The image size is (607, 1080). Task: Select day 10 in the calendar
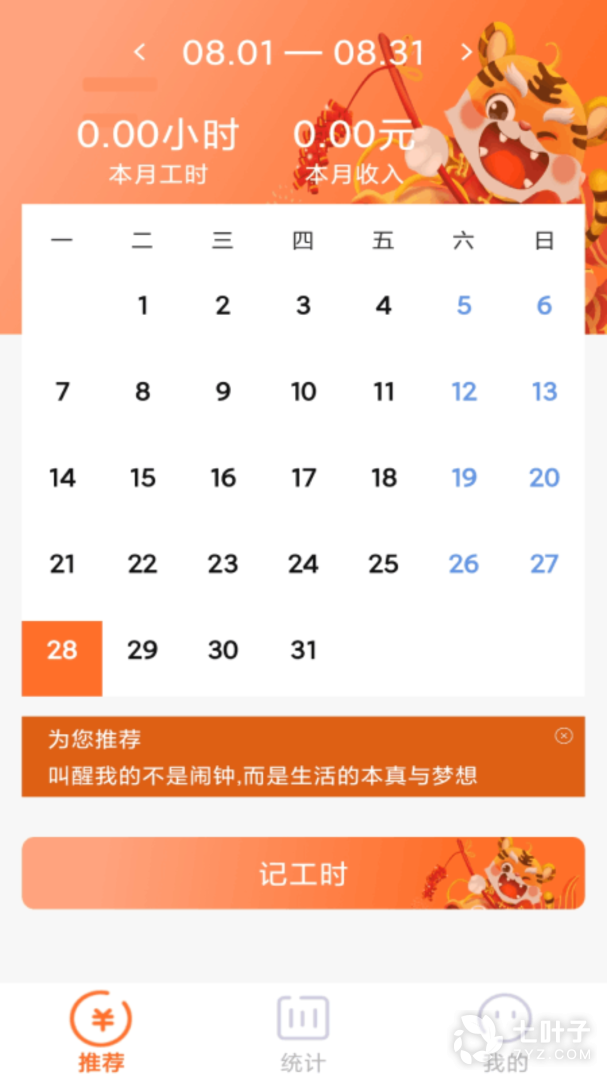(303, 392)
